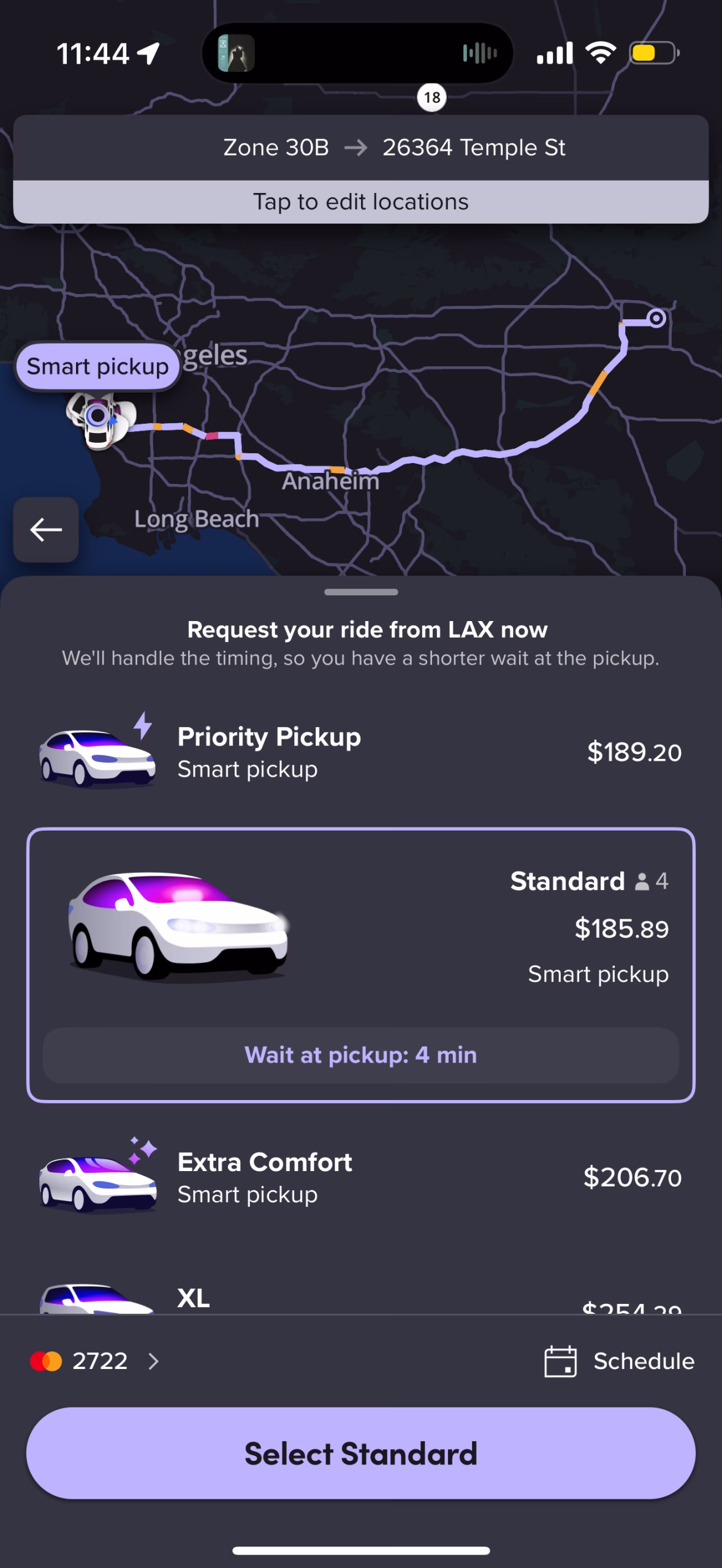
Task: Expand the ride options sheet handle
Action: coord(361,592)
